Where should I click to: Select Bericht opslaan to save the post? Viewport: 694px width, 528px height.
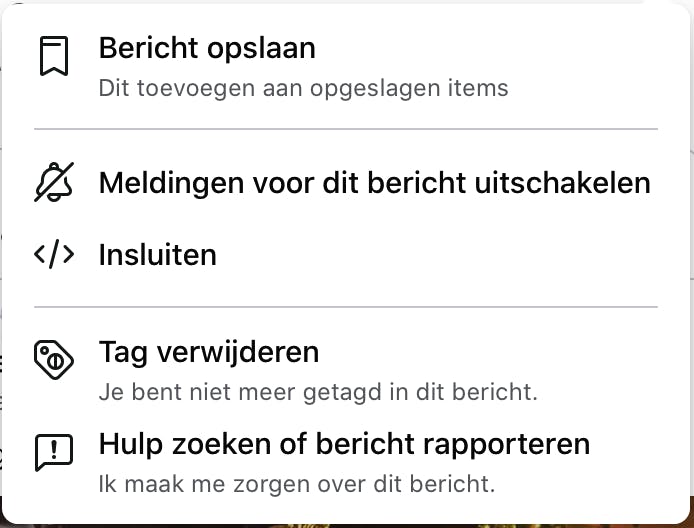click(207, 48)
